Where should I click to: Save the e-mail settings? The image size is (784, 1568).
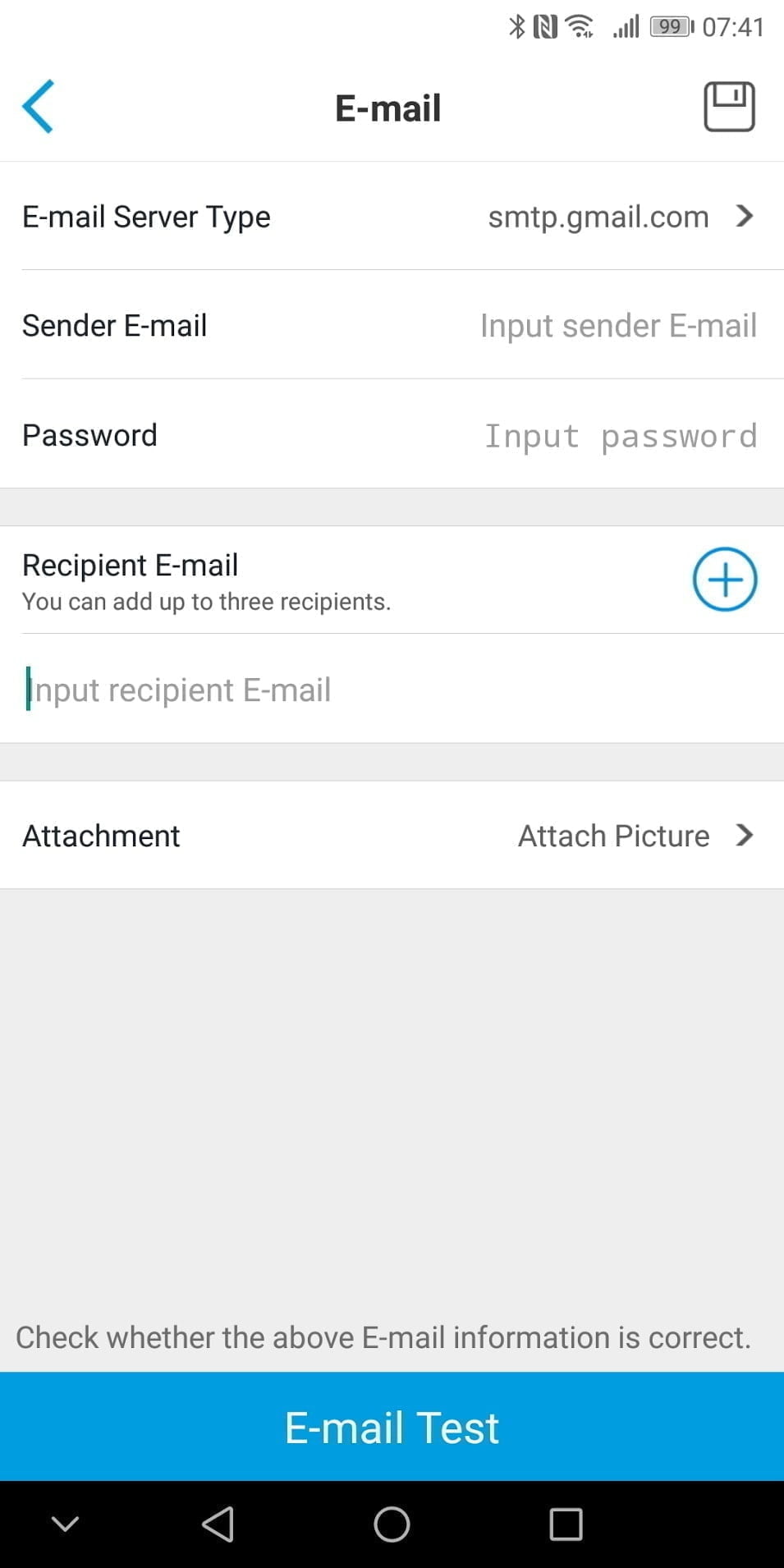coord(728,107)
